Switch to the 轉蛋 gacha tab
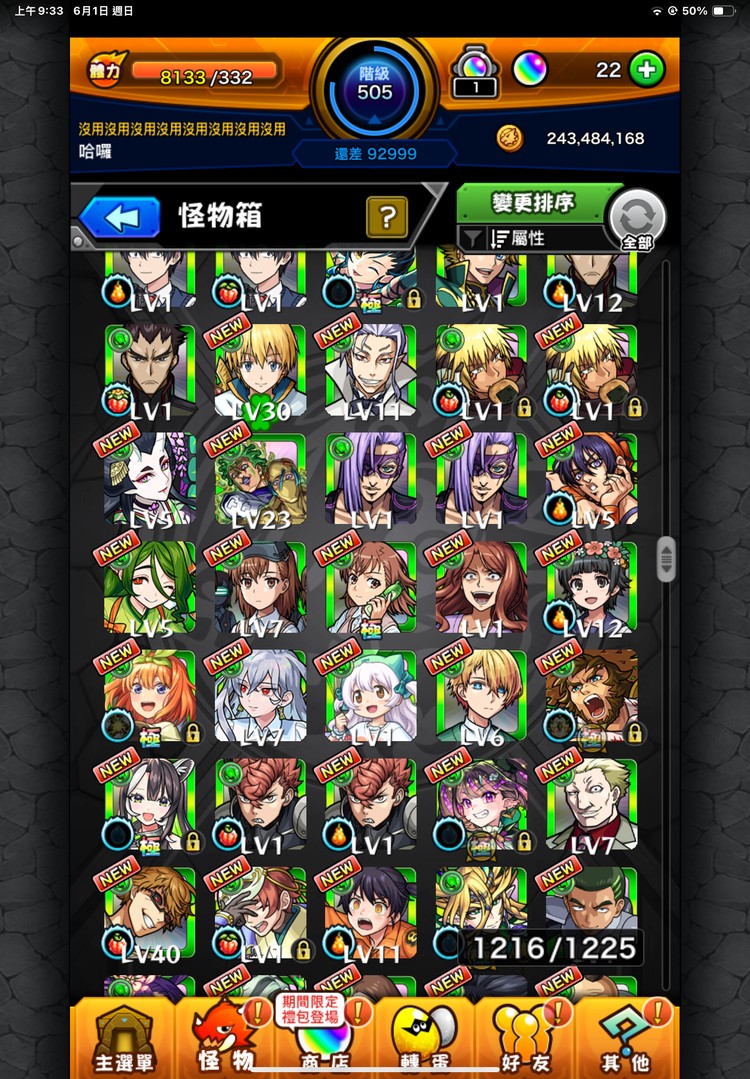The height and width of the screenshot is (1079, 750). click(422, 1038)
